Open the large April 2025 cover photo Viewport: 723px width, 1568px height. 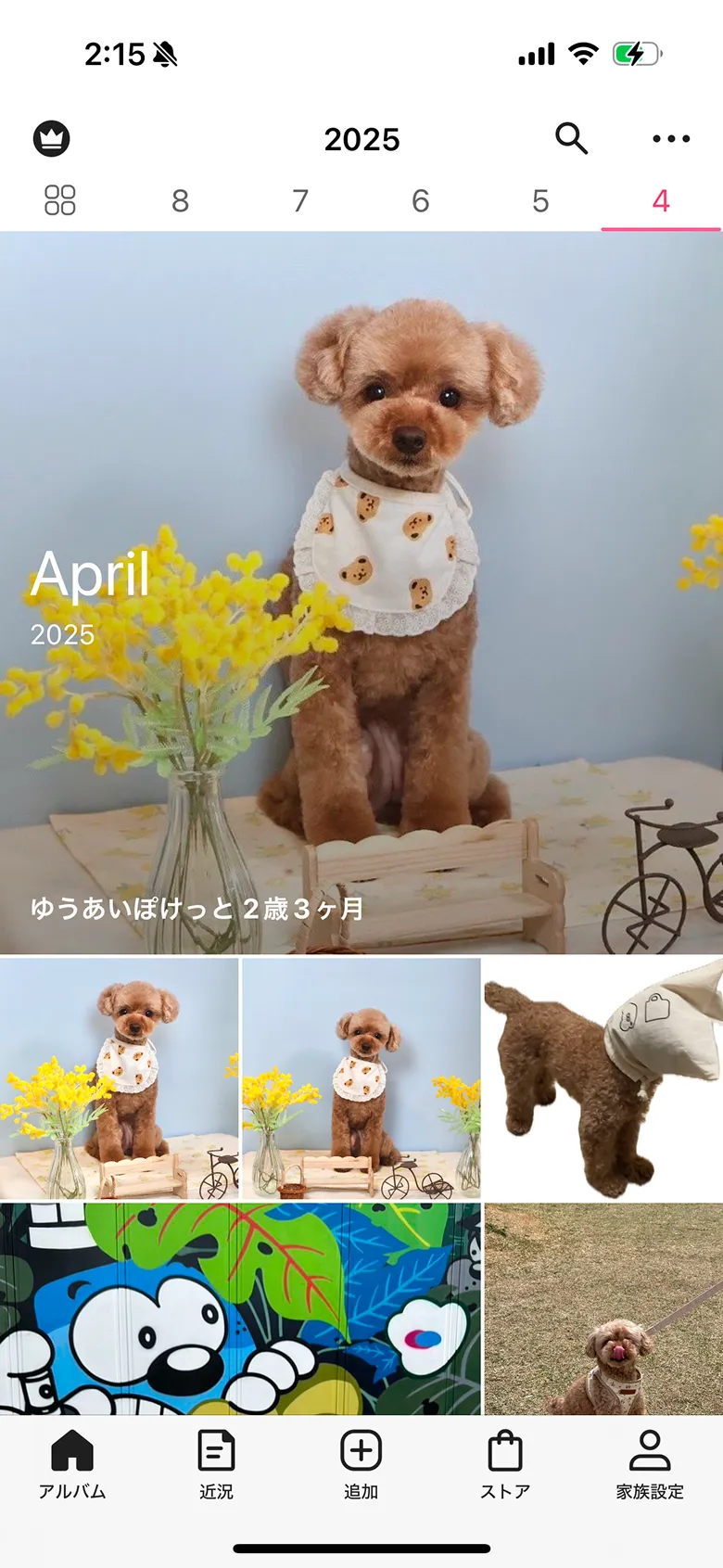(361, 593)
